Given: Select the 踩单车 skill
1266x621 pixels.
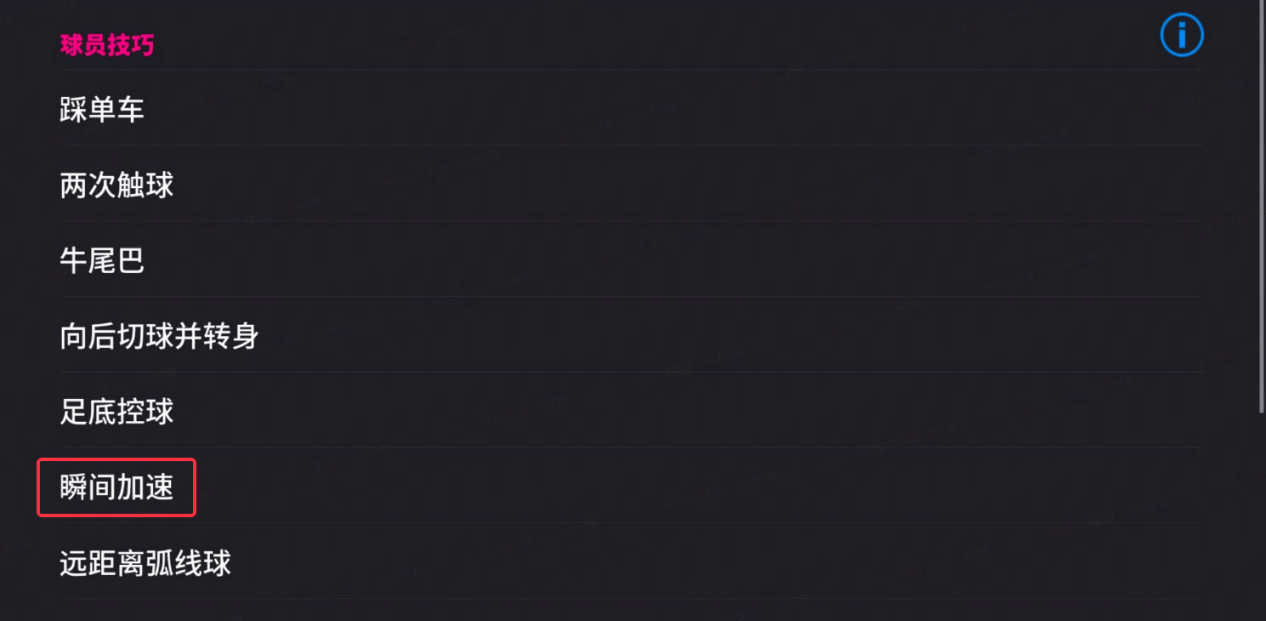Looking at the screenshot, I should click(x=102, y=109).
